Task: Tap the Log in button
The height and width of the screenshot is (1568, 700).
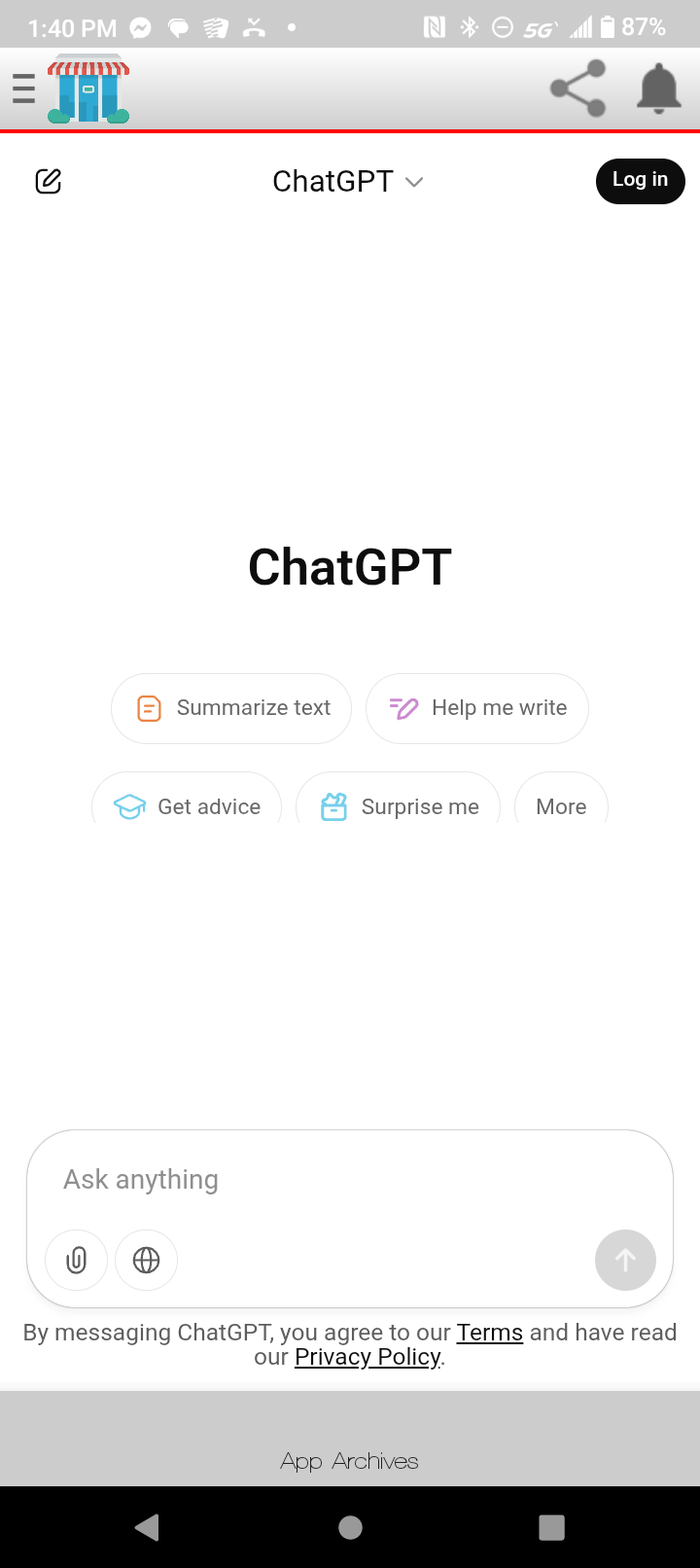Action: point(640,180)
